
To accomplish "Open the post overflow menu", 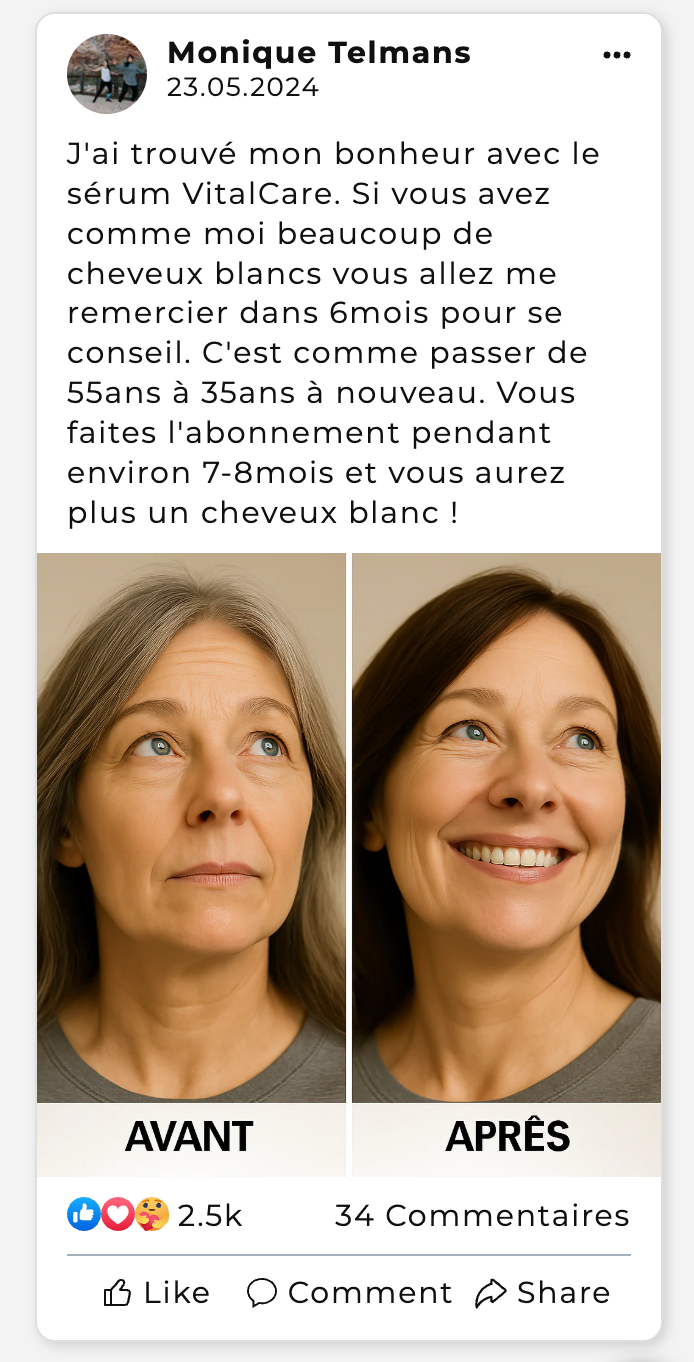I will 617,55.
